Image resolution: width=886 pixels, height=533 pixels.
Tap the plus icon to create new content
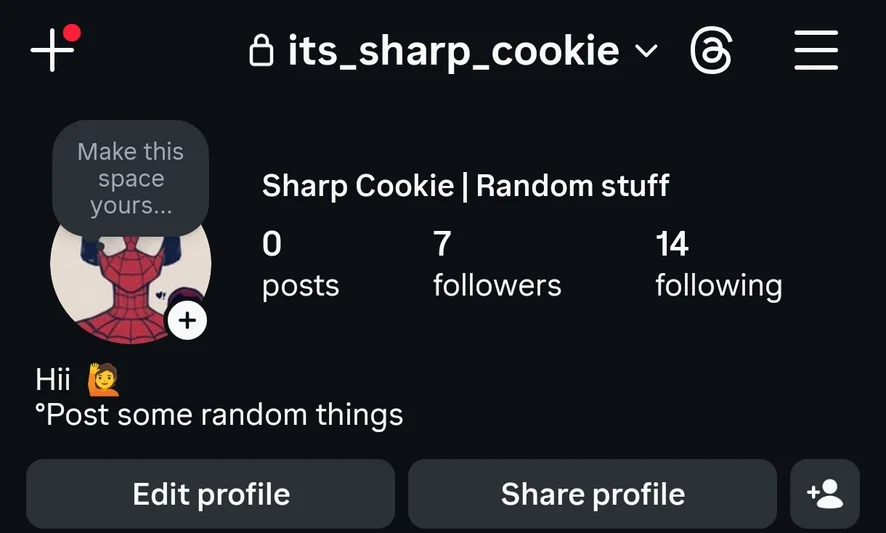point(52,50)
